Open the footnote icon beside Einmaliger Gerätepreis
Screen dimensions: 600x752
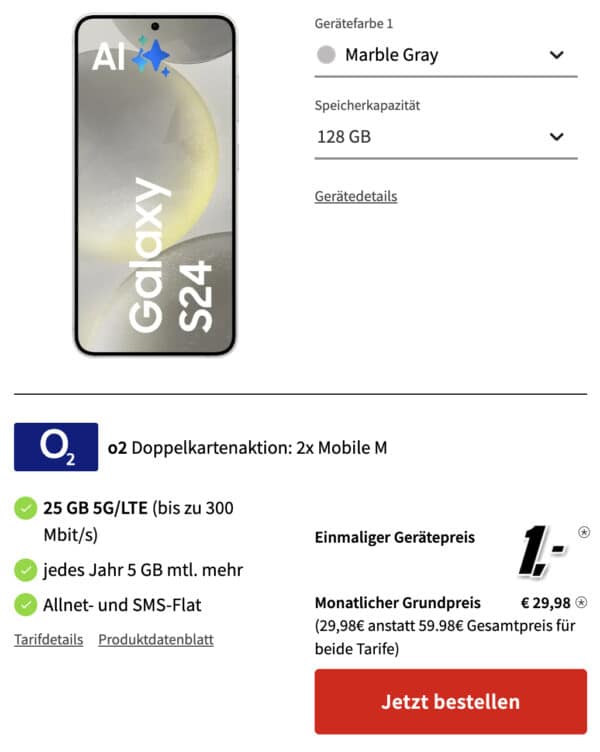tap(584, 532)
